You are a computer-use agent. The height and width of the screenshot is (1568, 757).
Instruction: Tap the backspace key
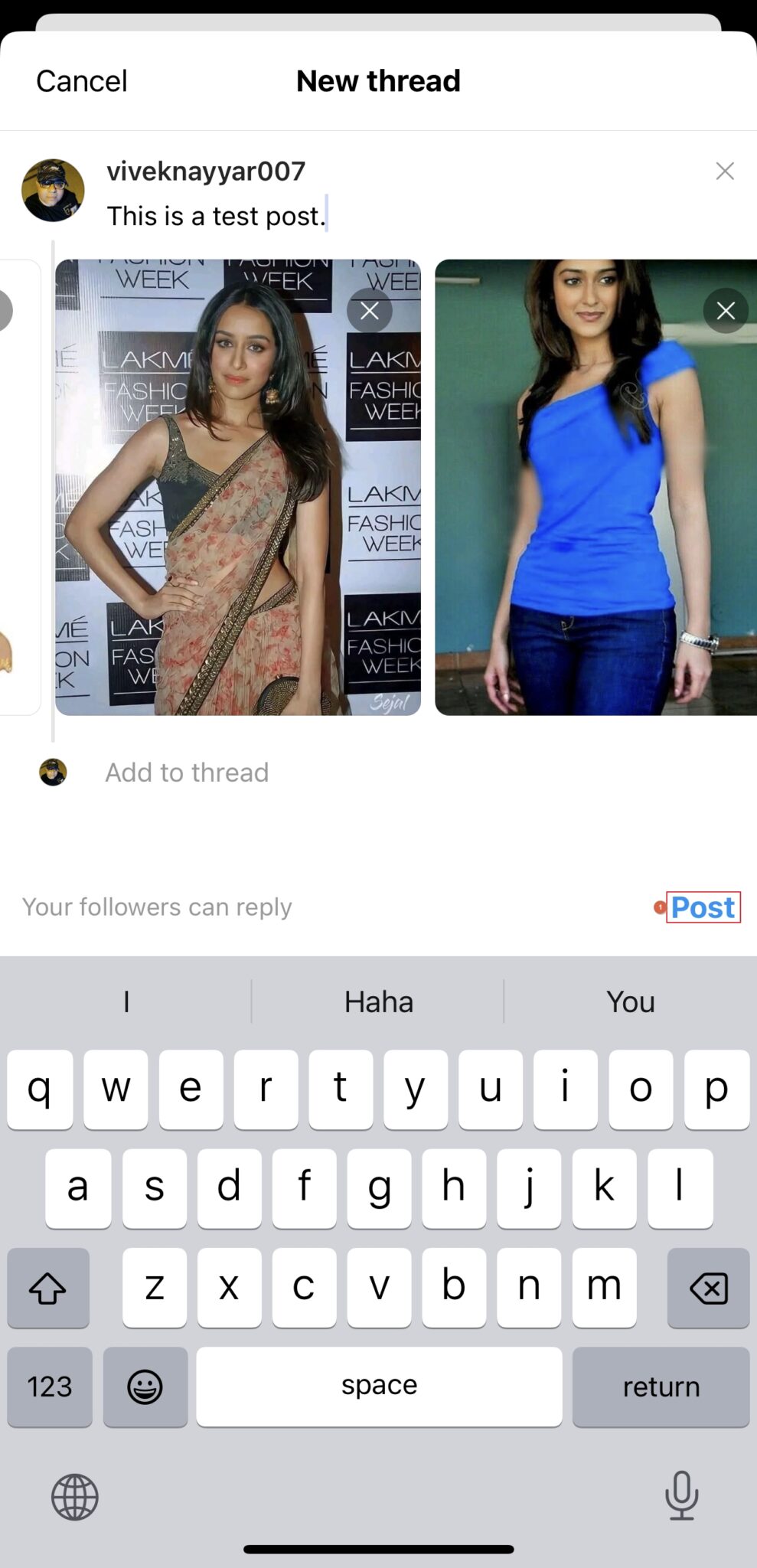(x=707, y=1288)
